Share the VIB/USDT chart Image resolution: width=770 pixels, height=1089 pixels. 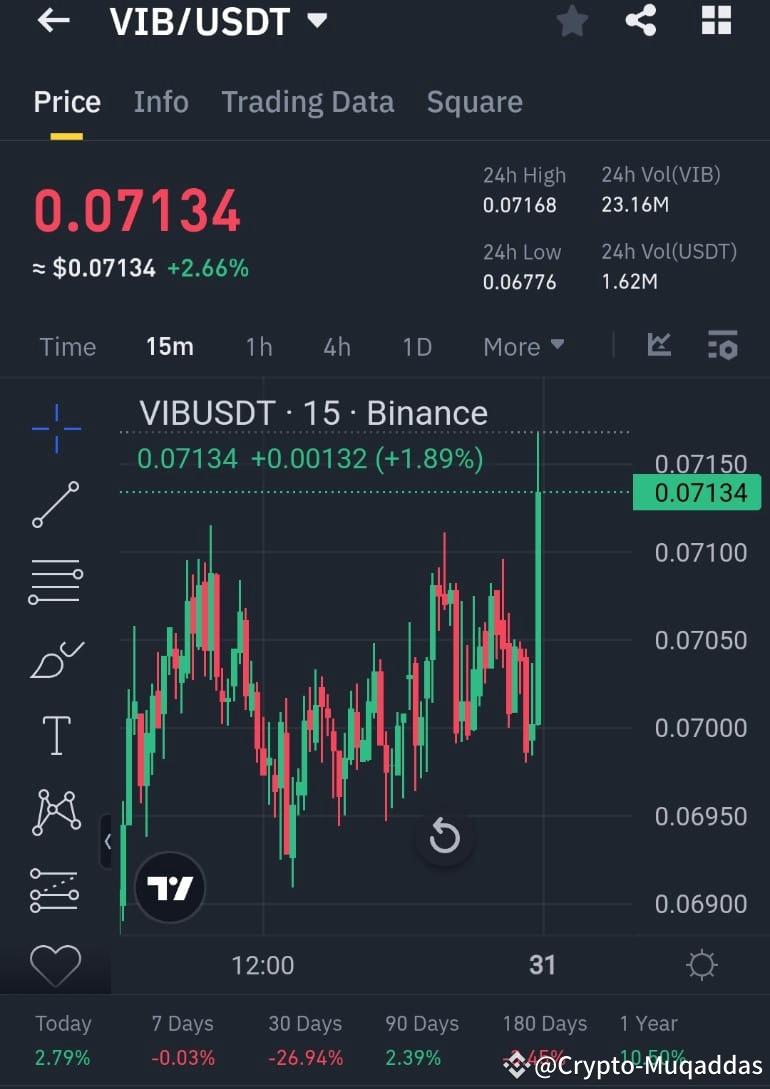click(640, 20)
